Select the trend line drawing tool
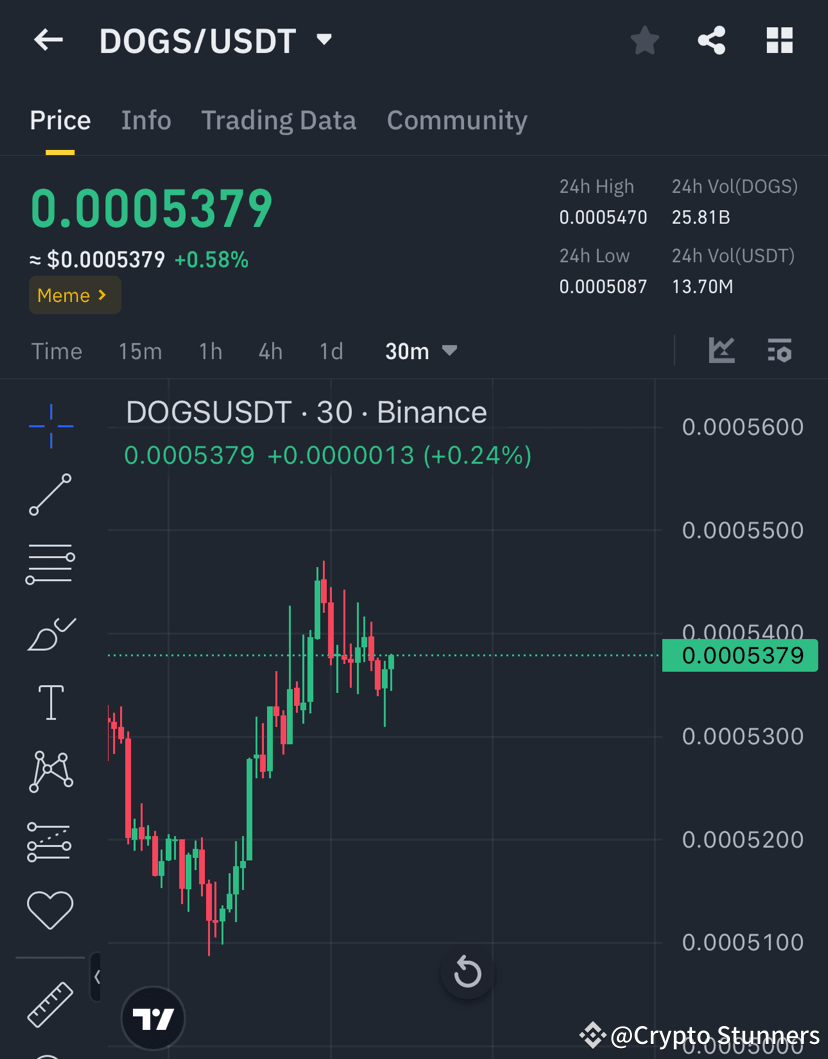828x1059 pixels. pos(50,495)
